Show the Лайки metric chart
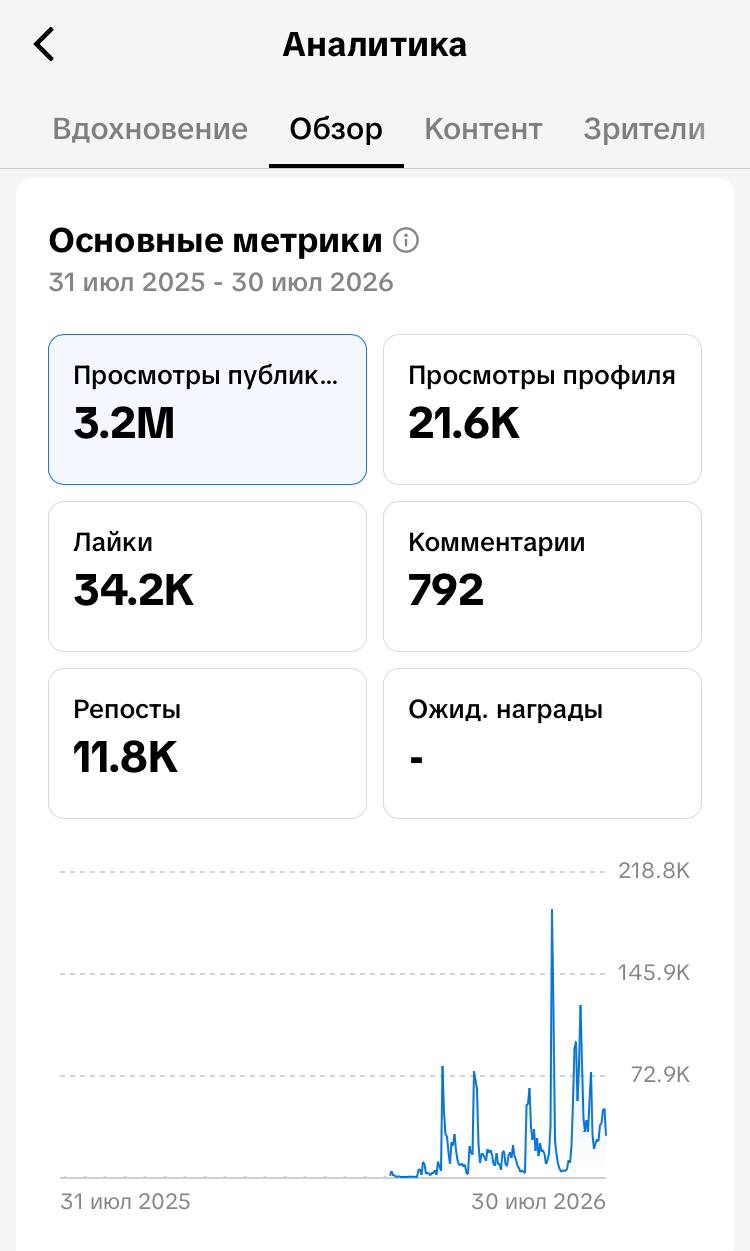This screenshot has height=1251, width=750. (207, 576)
